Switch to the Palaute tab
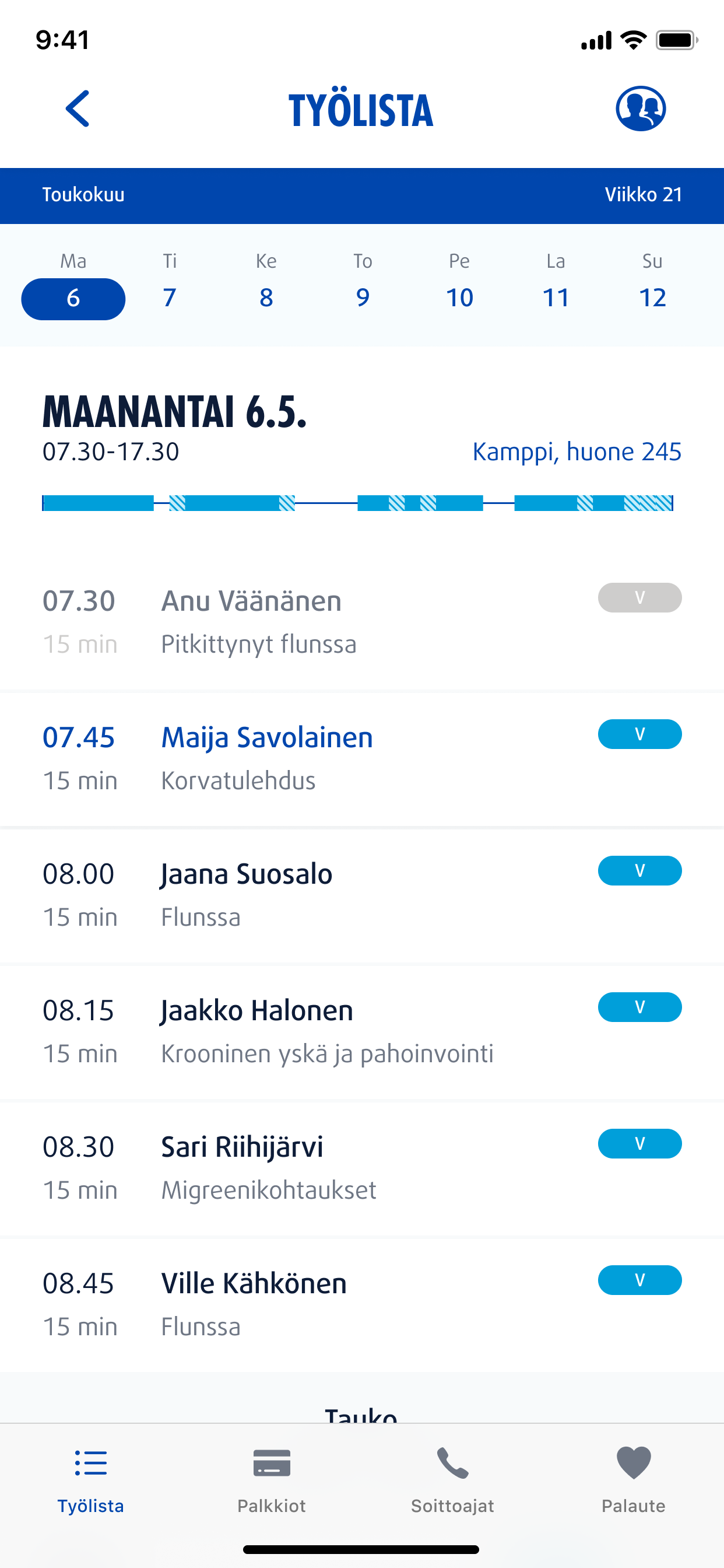This screenshot has width=724, height=1568. coord(633,1480)
